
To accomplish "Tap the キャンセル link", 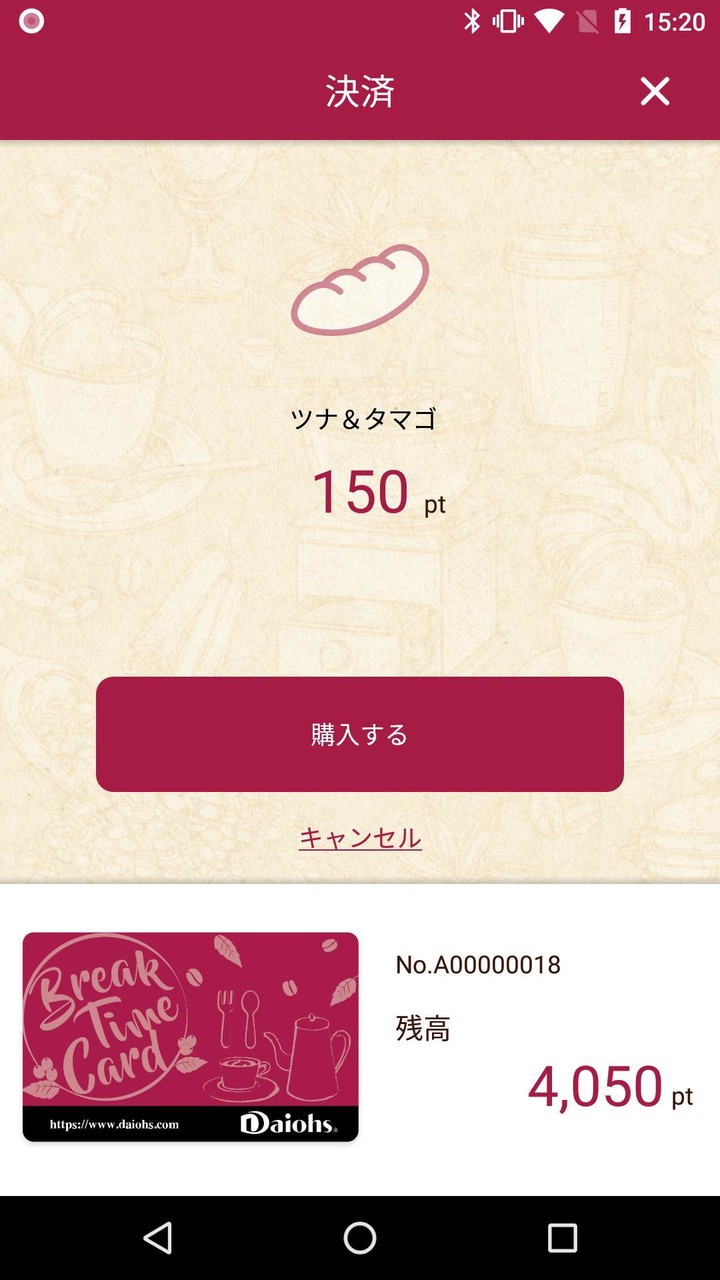I will [360, 837].
